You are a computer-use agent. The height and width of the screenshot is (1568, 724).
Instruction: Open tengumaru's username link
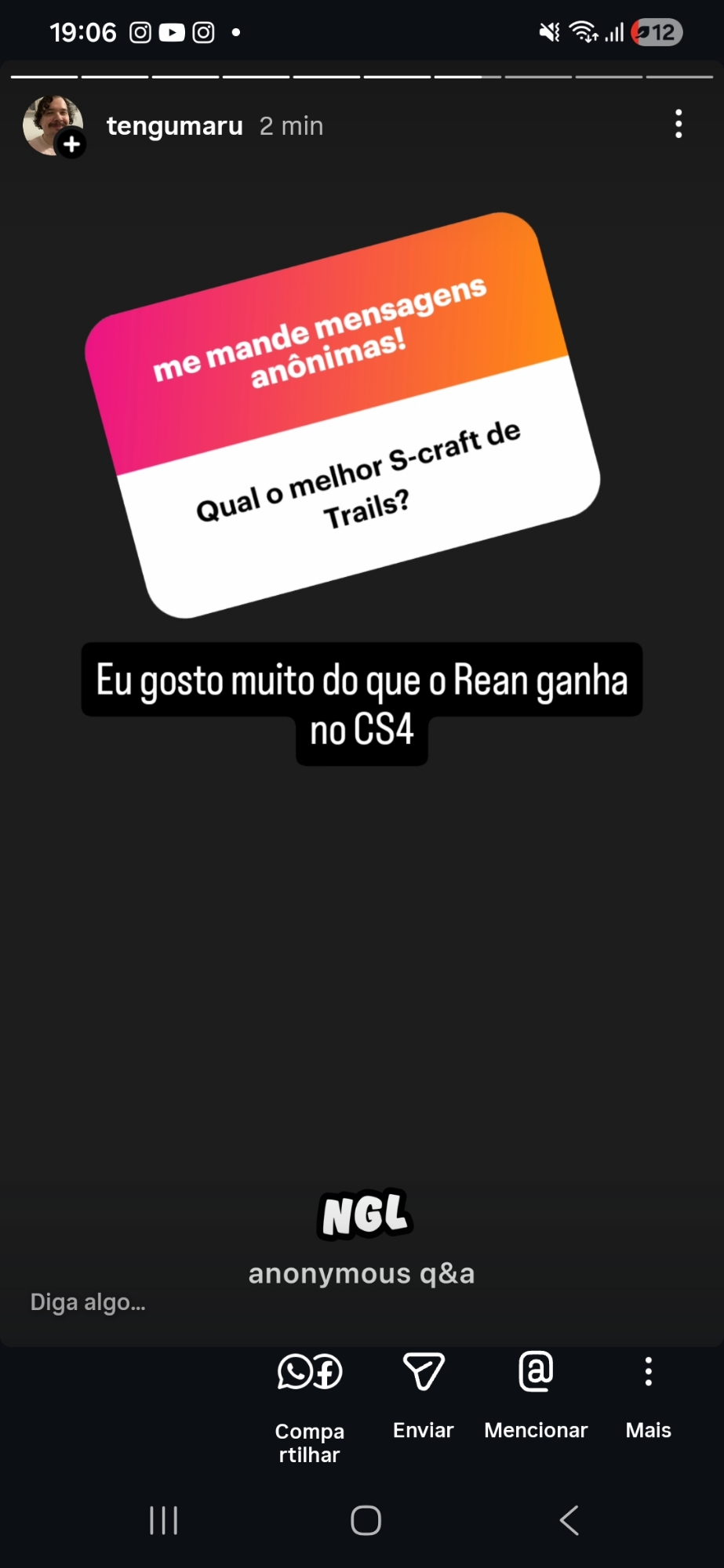174,126
